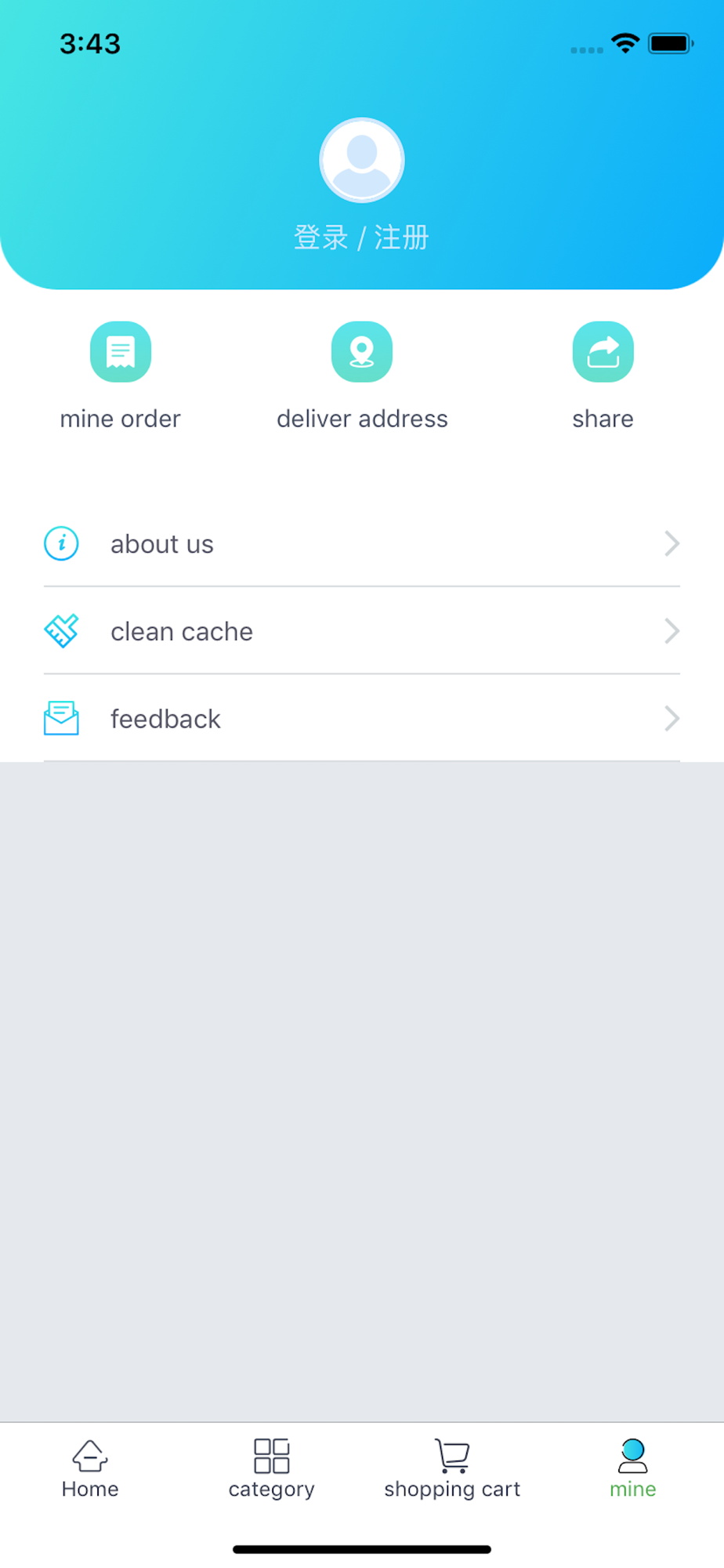The width and height of the screenshot is (724, 1568).
Task: Open mine order
Action: pyautogui.click(x=121, y=376)
